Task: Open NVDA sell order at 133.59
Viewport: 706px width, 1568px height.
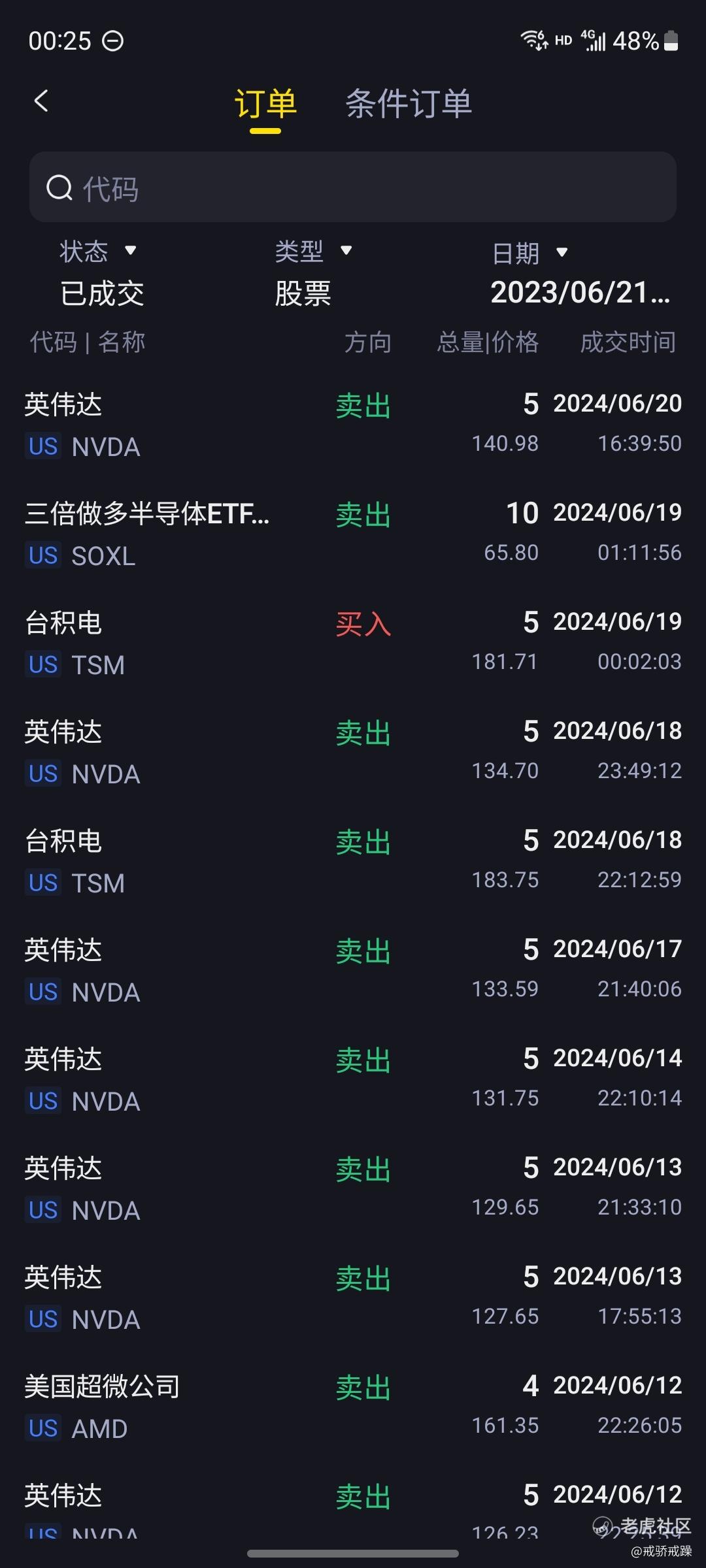Action: click(353, 970)
